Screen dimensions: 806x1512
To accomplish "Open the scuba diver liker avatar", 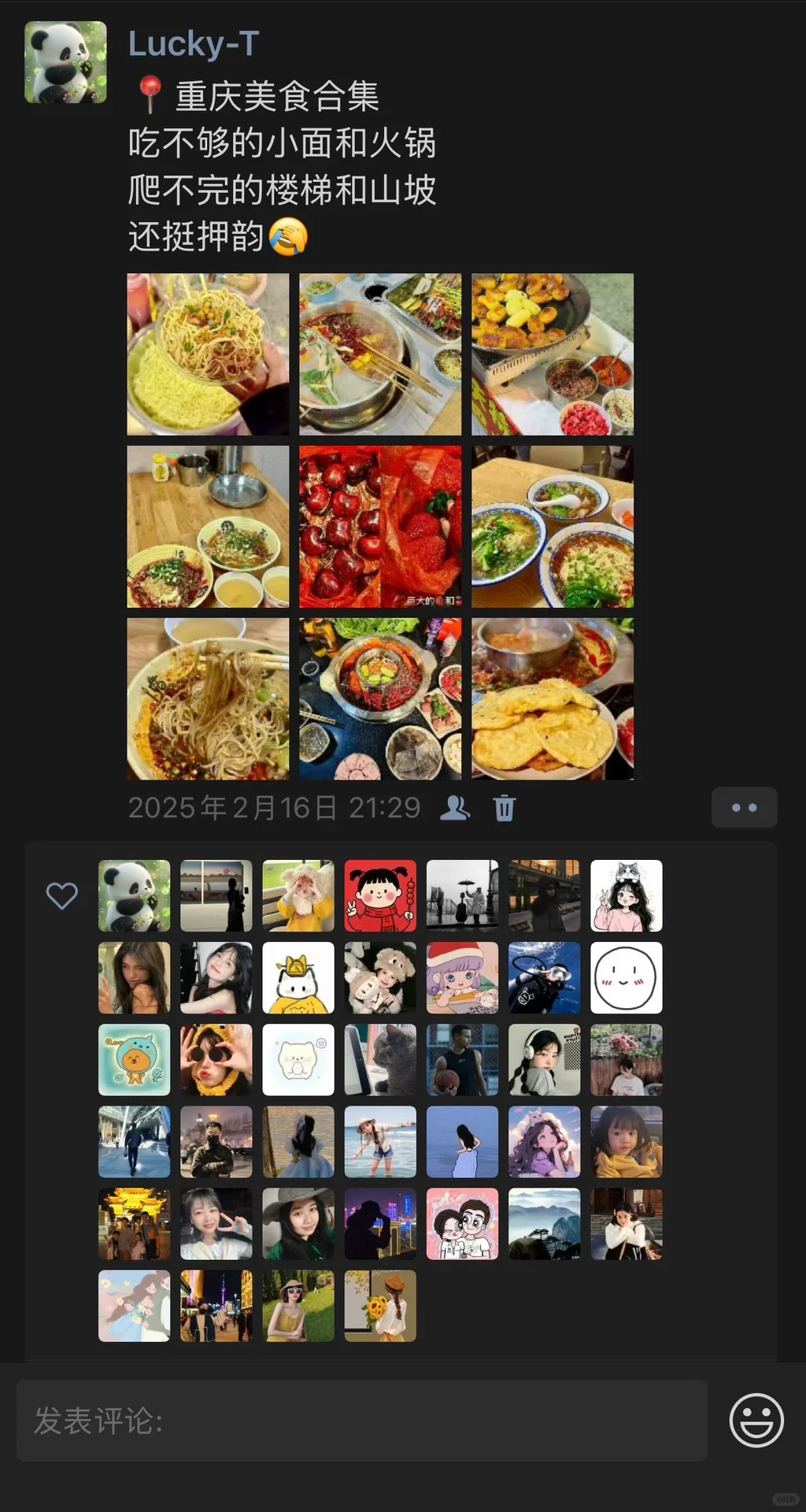I will tap(544, 977).
